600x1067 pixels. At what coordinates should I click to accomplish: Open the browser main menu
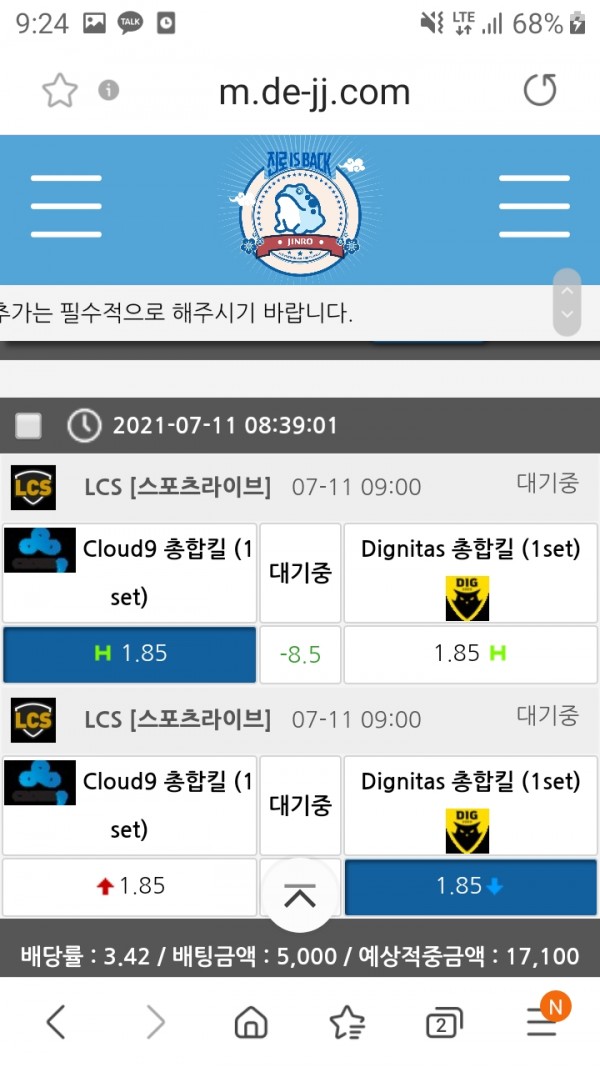coord(541,1021)
